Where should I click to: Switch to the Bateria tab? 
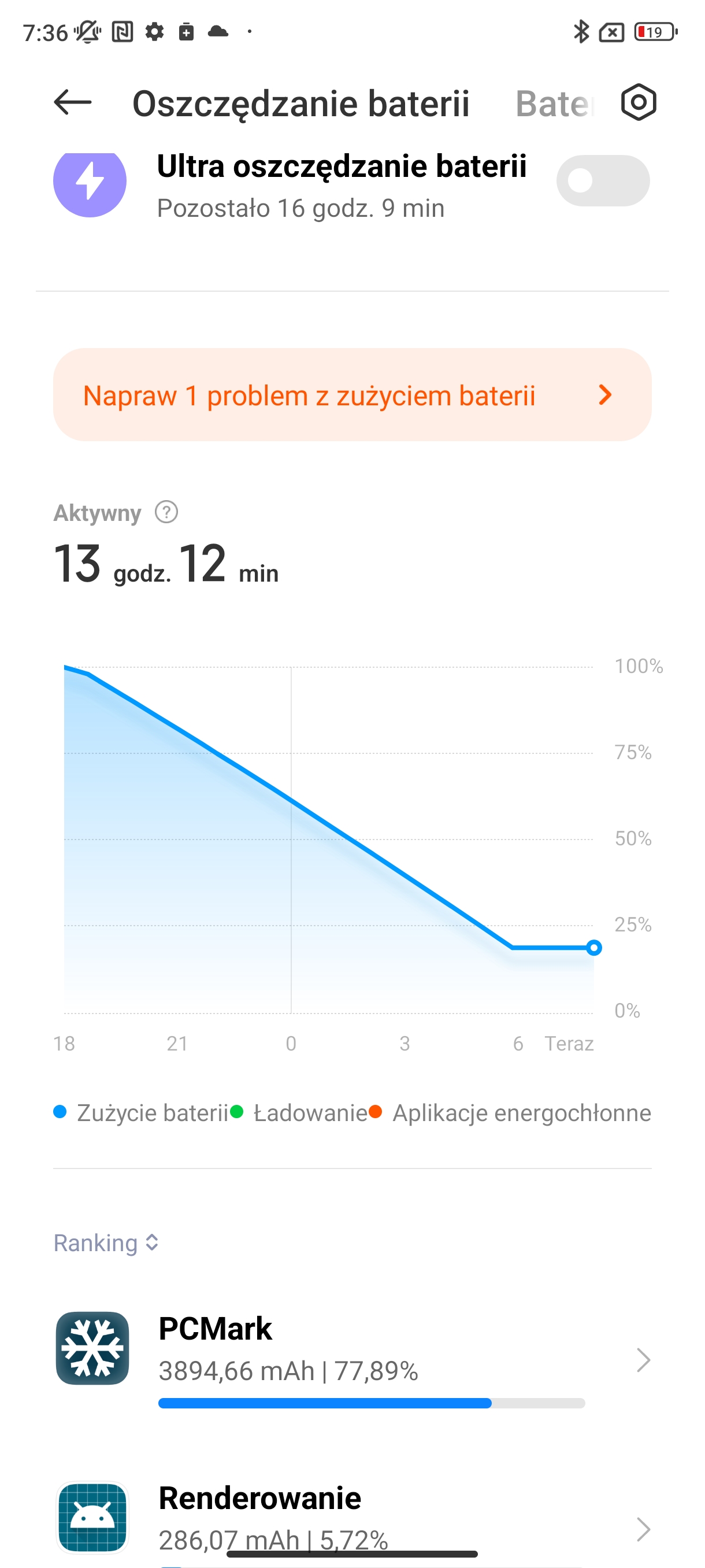[554, 103]
